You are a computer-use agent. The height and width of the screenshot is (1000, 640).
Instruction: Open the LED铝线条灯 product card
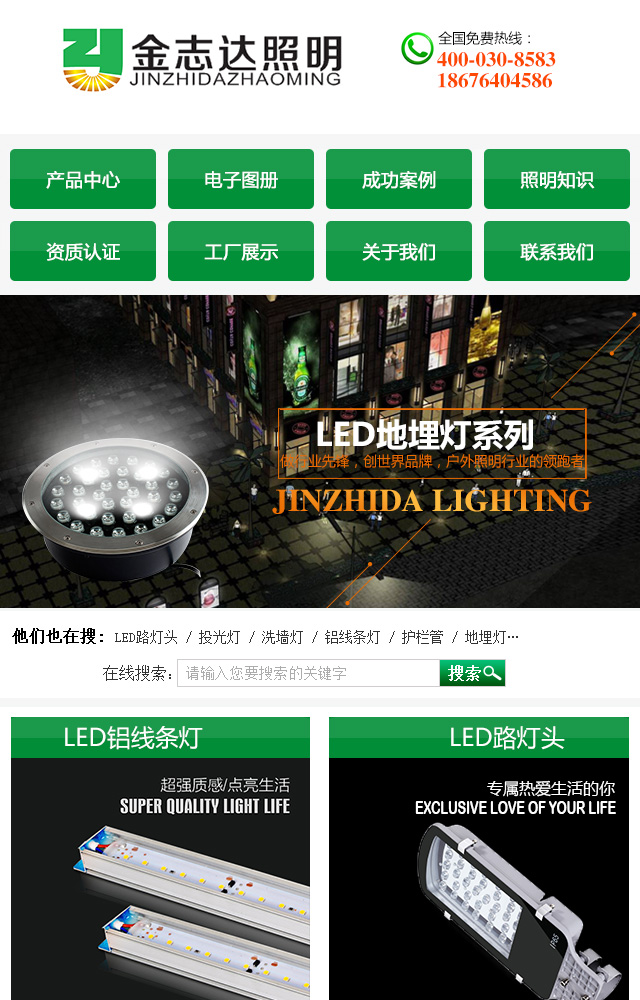tap(160, 860)
